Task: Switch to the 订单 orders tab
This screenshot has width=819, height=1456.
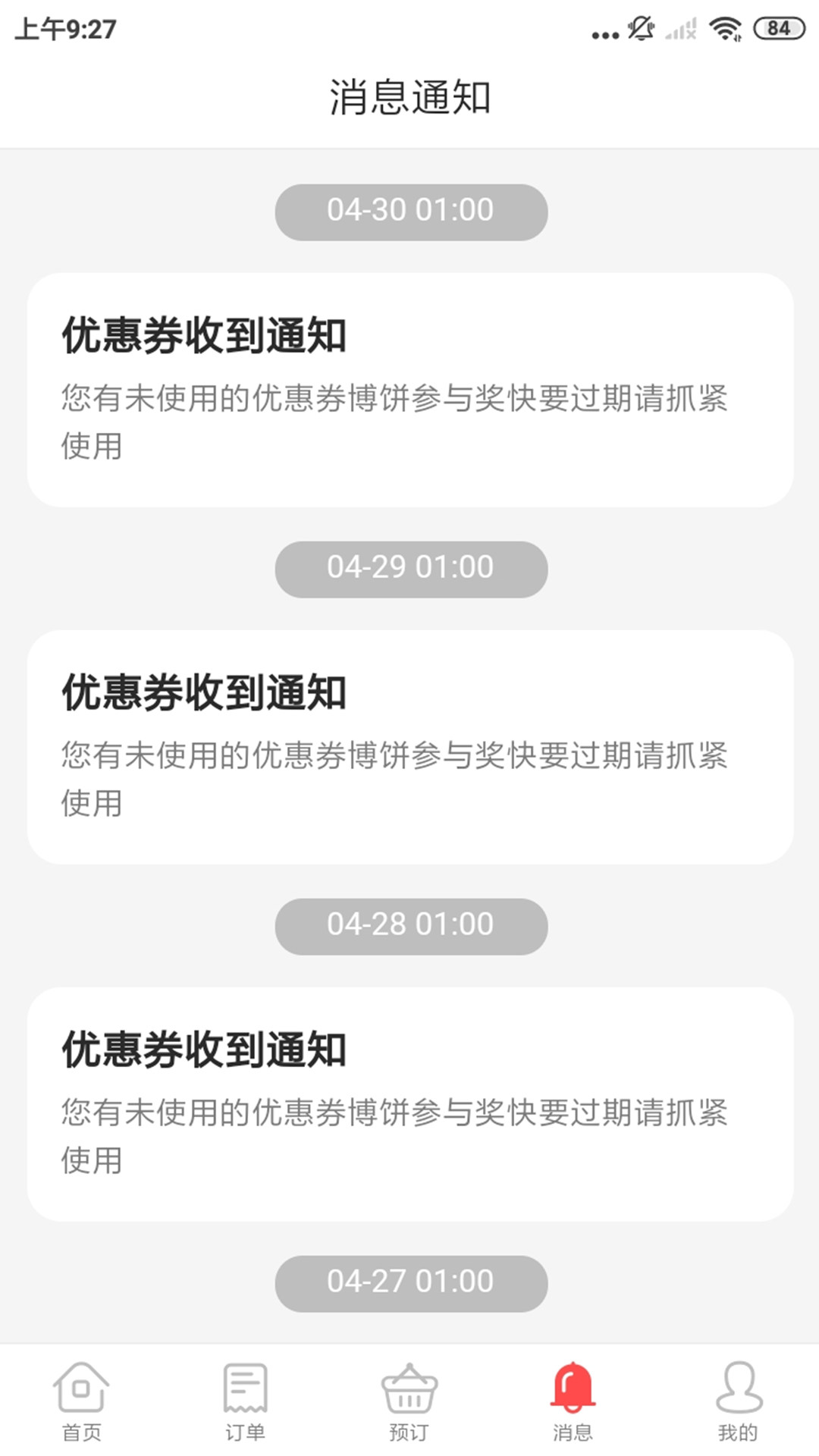Action: 245,1400
